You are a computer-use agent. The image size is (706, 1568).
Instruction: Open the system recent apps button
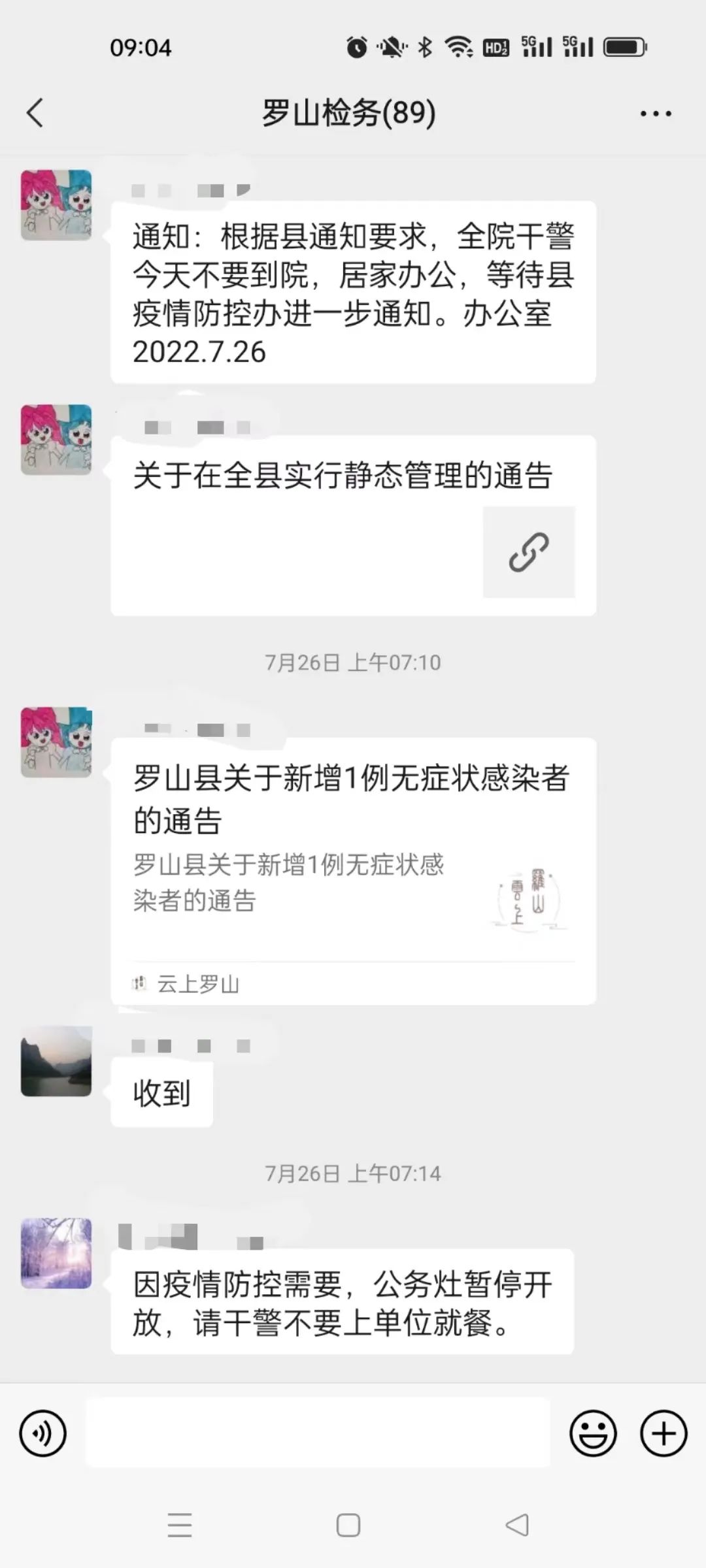[x=180, y=1526]
